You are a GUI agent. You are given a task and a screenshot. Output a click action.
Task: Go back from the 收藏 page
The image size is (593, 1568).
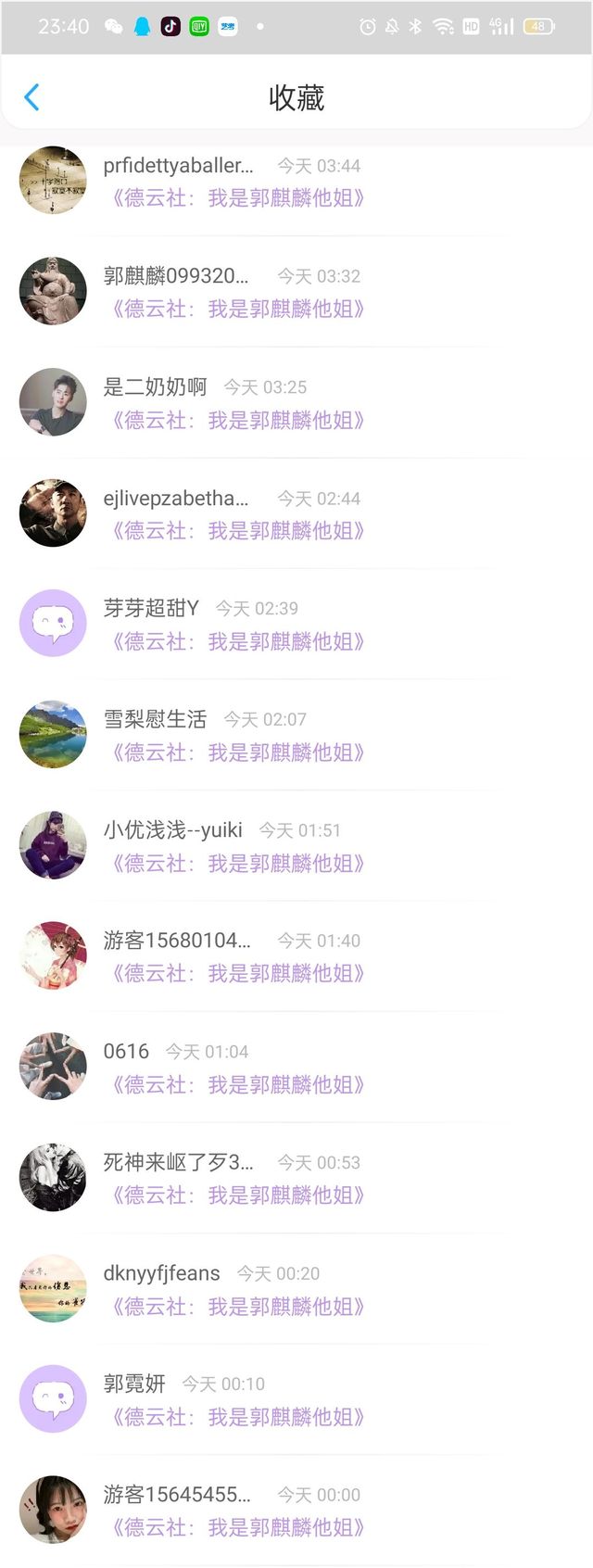click(x=32, y=97)
